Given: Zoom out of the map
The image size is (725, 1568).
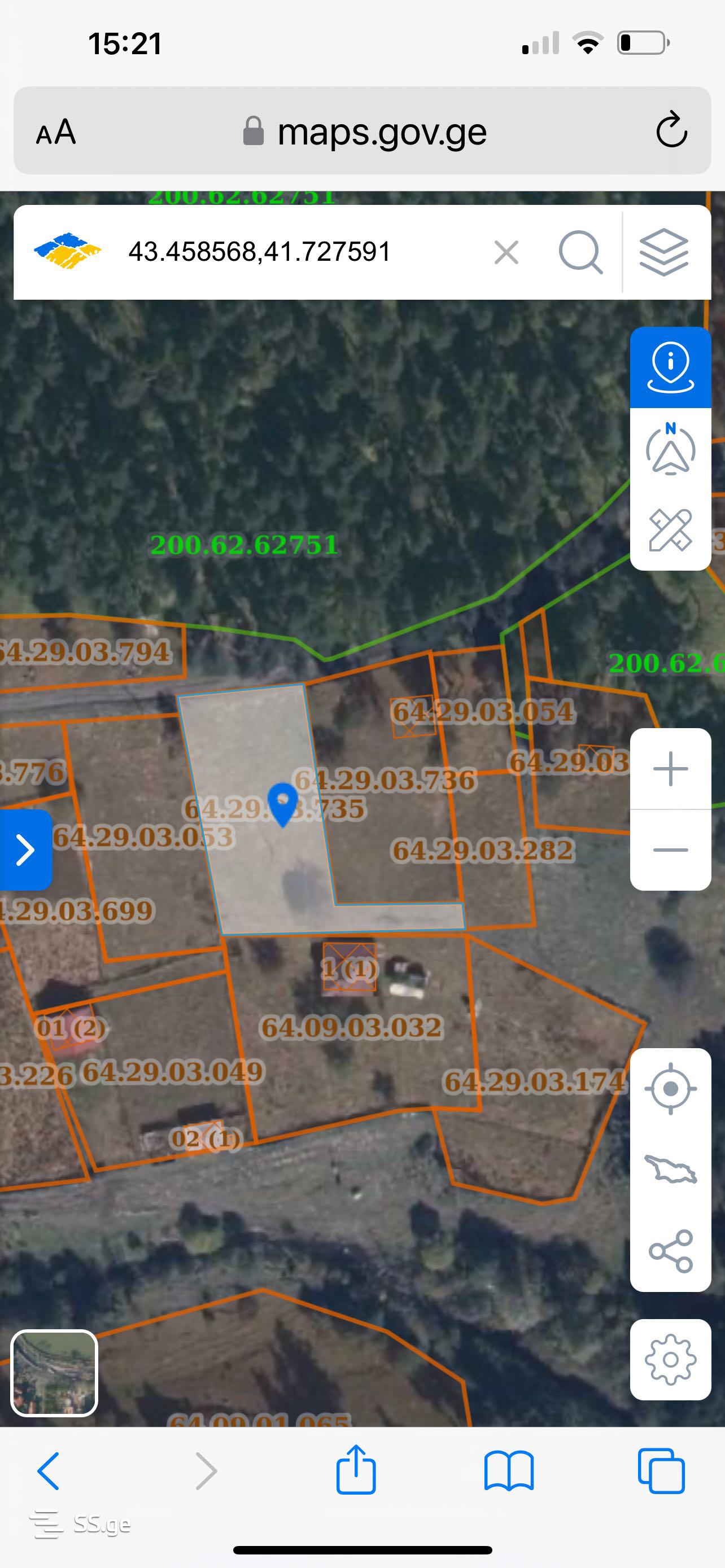Looking at the screenshot, I should [x=670, y=849].
